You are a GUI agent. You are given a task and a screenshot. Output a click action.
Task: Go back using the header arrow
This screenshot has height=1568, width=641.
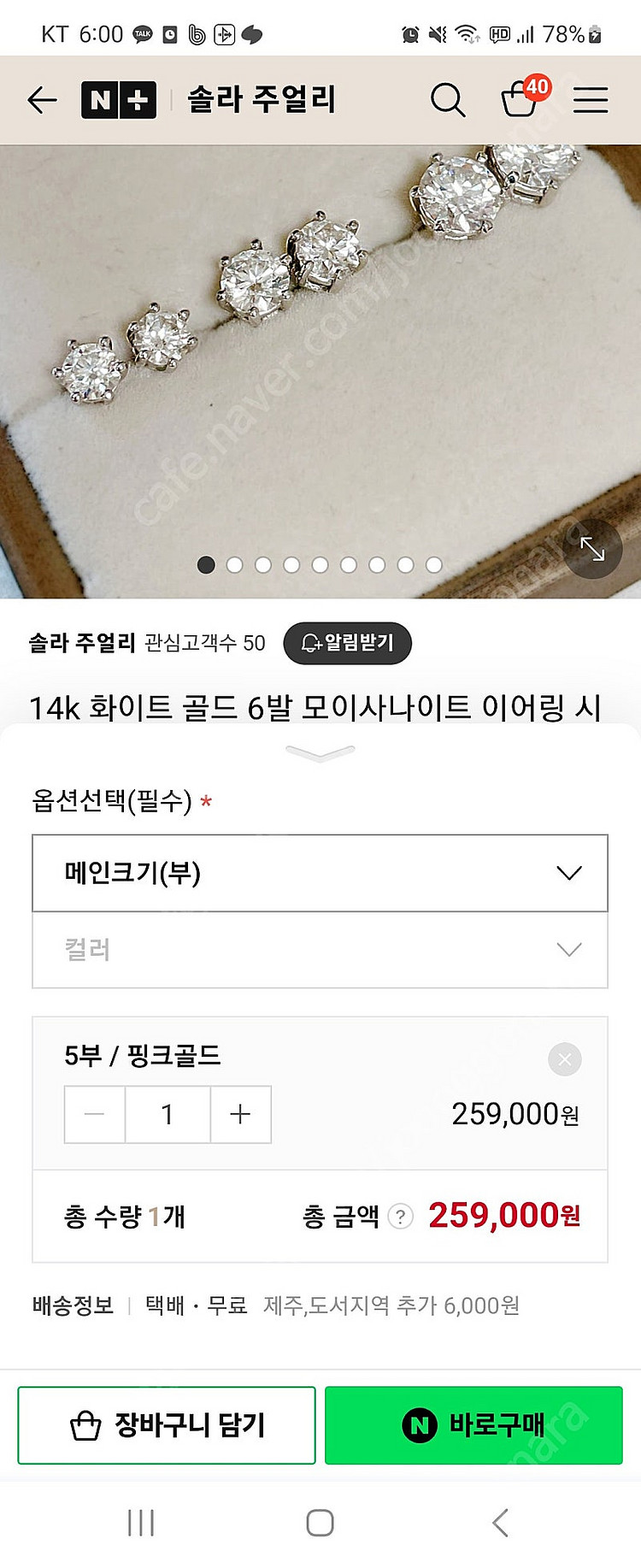coord(42,100)
